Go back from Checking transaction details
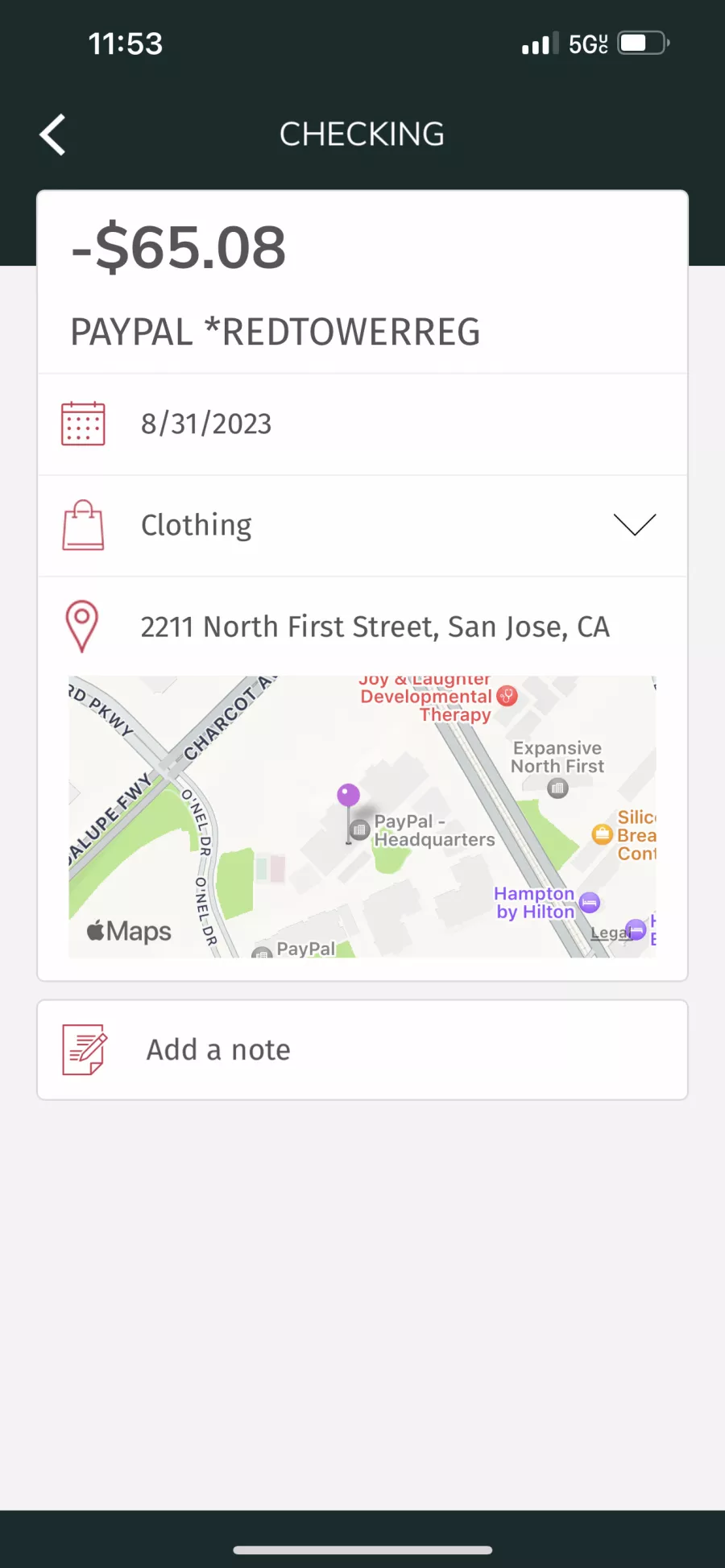Image resolution: width=725 pixels, height=1568 pixels. [53, 134]
